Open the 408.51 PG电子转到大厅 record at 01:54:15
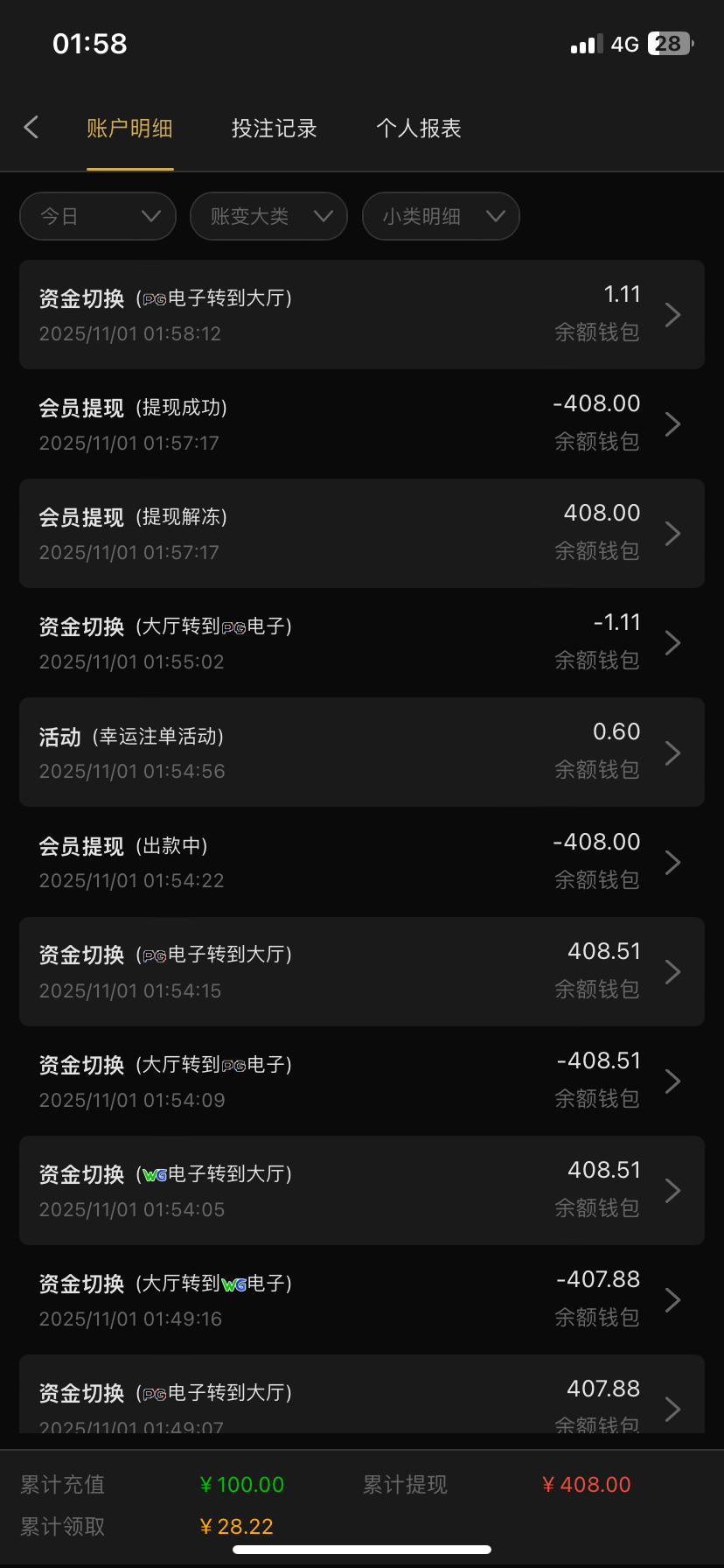 pos(361,971)
